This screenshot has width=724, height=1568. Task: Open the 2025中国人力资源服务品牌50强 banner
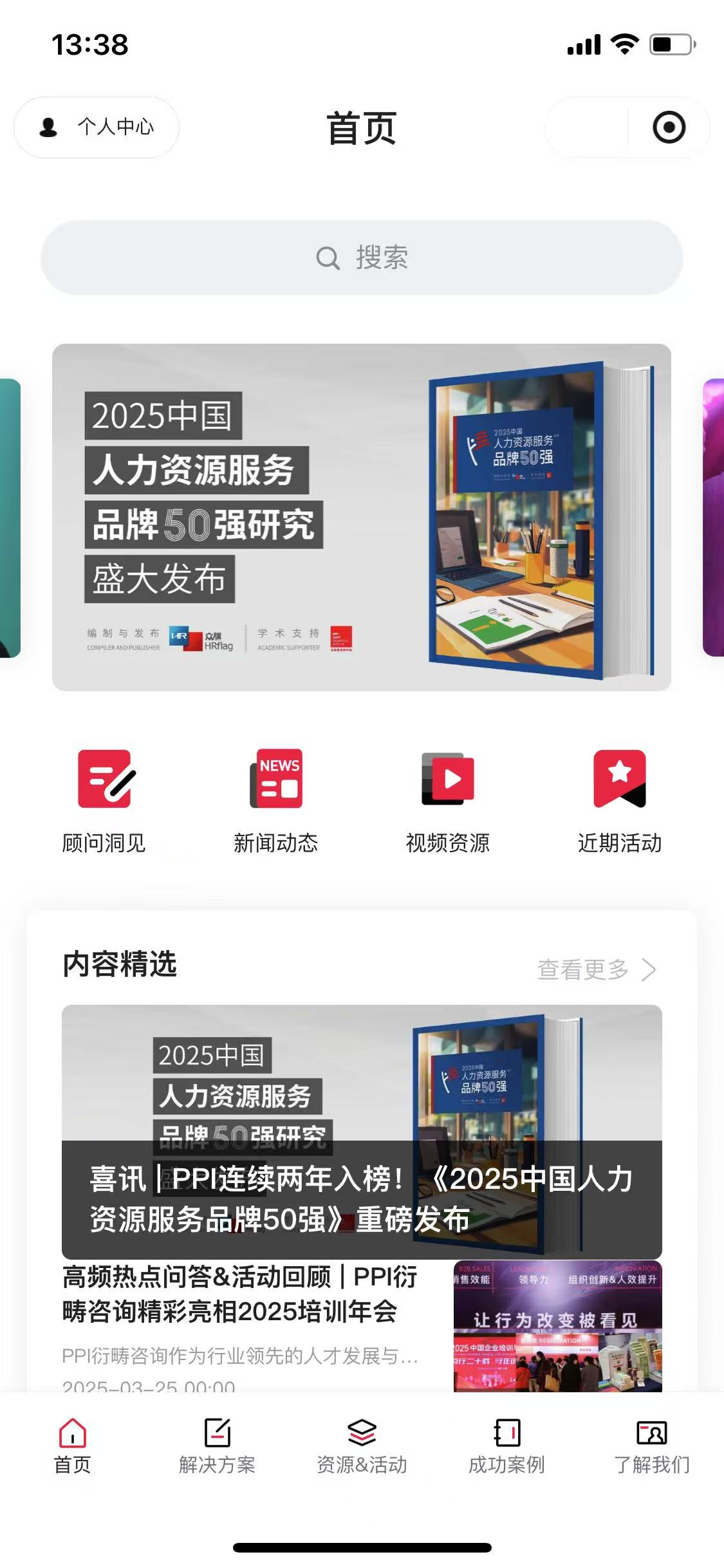click(x=362, y=517)
